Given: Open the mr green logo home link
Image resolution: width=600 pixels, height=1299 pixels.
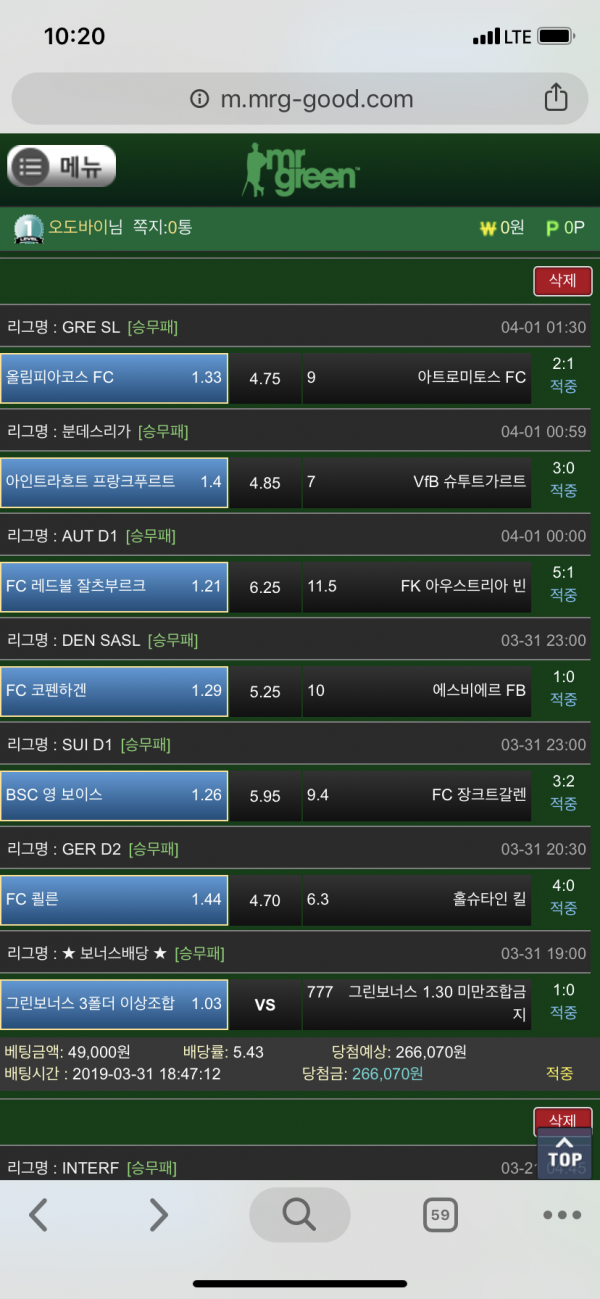Looking at the screenshot, I should [x=301, y=169].
